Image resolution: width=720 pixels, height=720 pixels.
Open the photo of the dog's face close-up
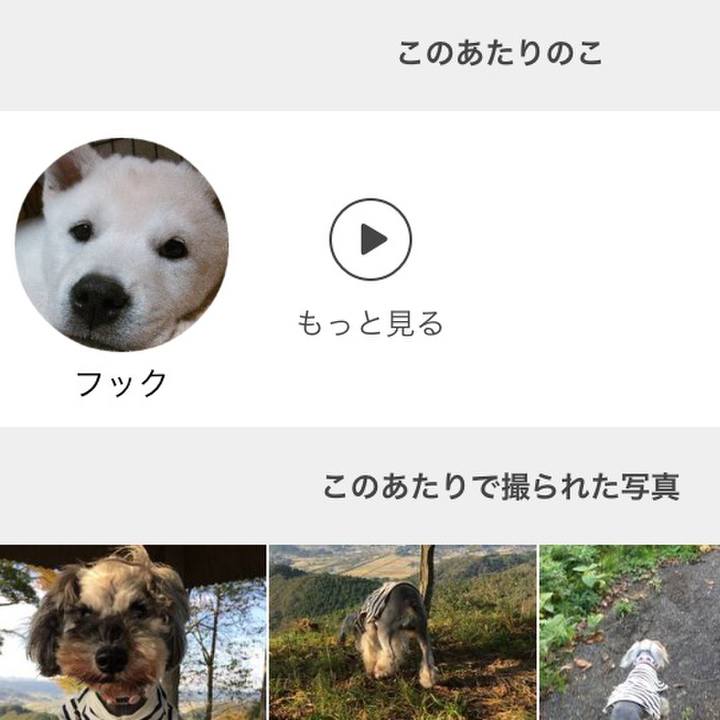pyautogui.click(x=132, y=632)
